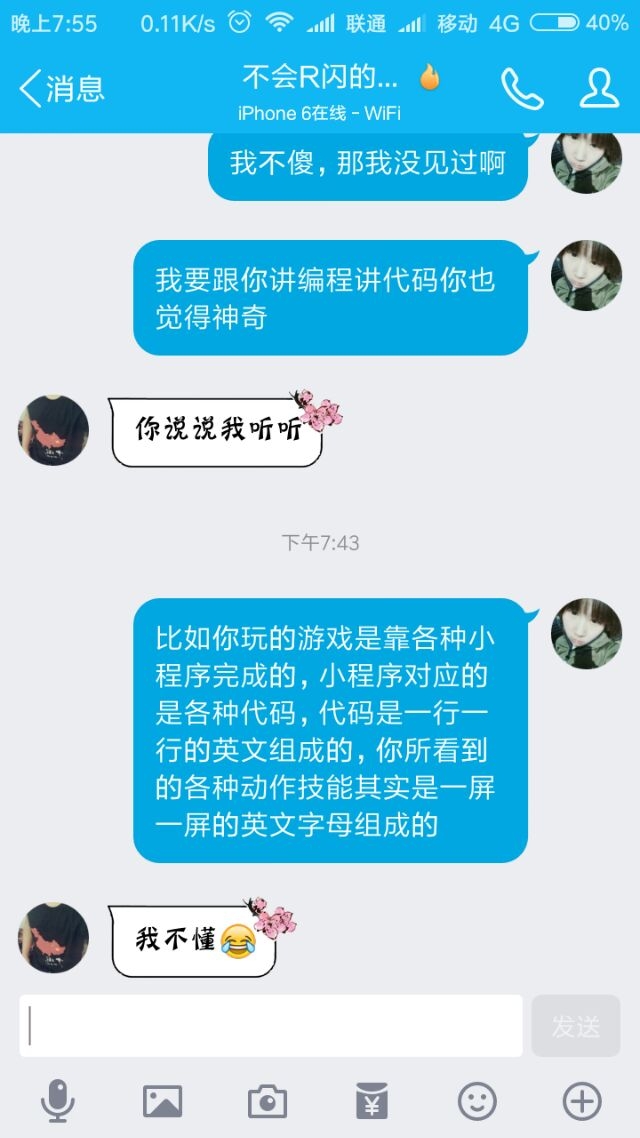Viewport: 640px width, 1138px height.
Task: Open the contact profile icon
Action: click(599, 89)
